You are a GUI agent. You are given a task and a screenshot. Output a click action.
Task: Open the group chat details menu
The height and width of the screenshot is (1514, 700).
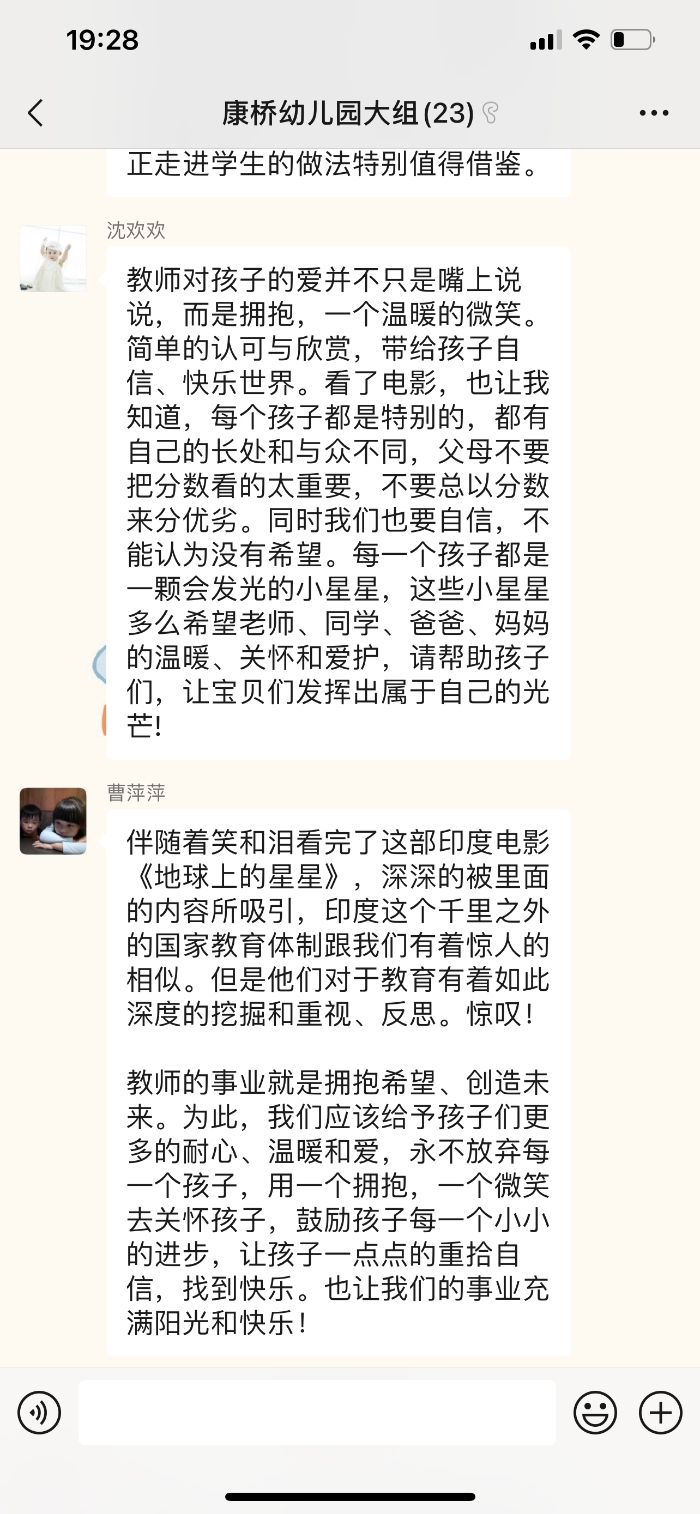[654, 113]
